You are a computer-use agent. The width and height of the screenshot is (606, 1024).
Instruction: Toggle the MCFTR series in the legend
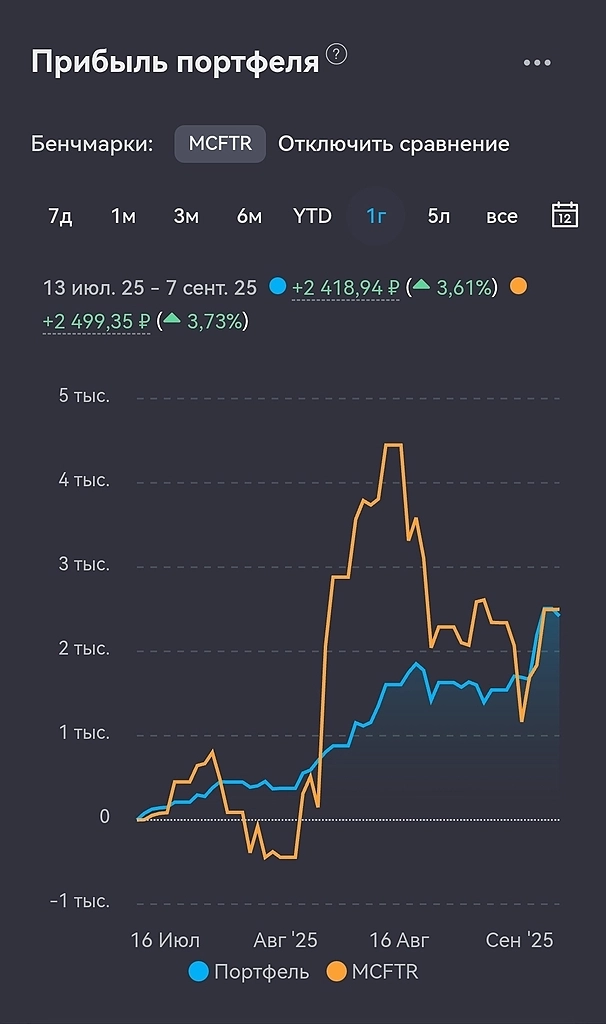[x=372, y=971]
